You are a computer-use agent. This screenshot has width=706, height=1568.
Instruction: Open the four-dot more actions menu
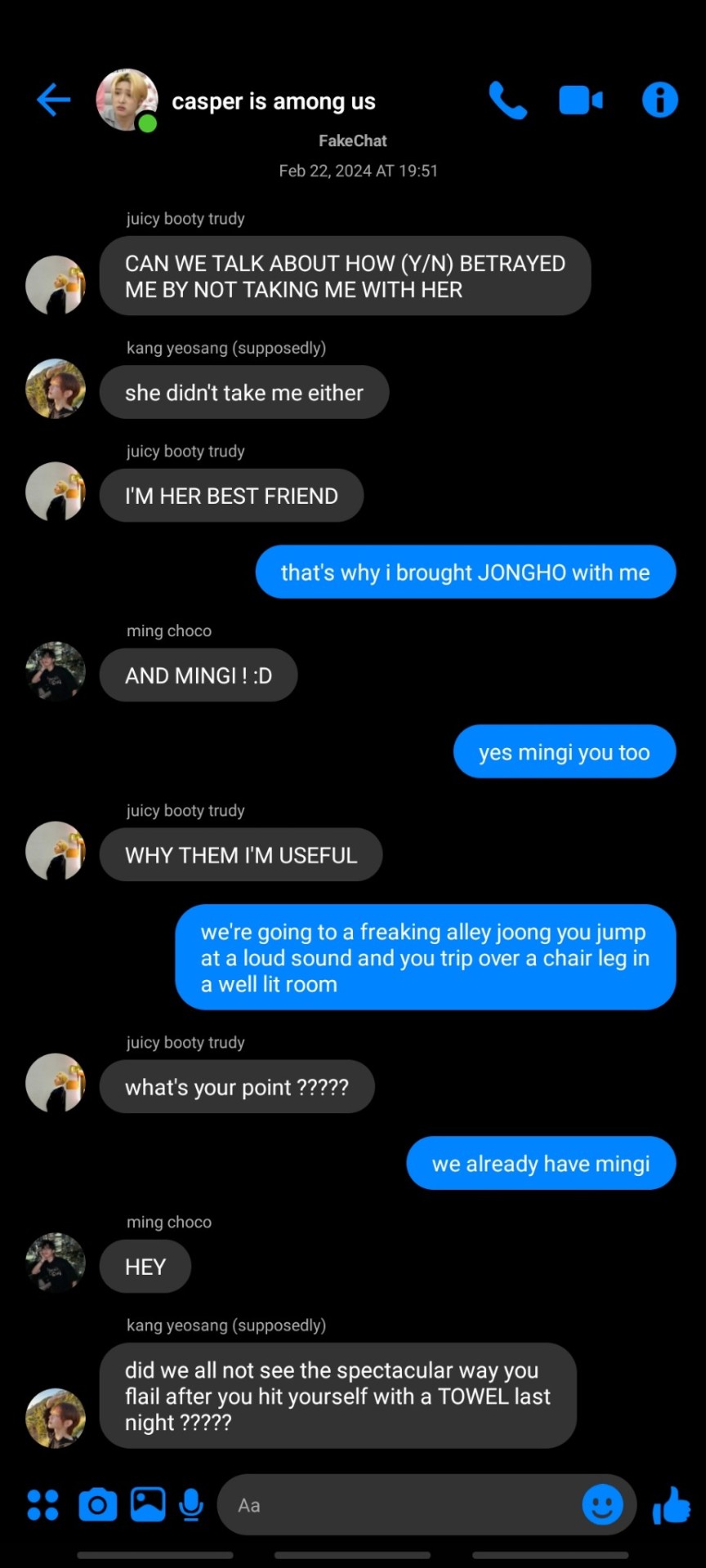(x=42, y=1504)
